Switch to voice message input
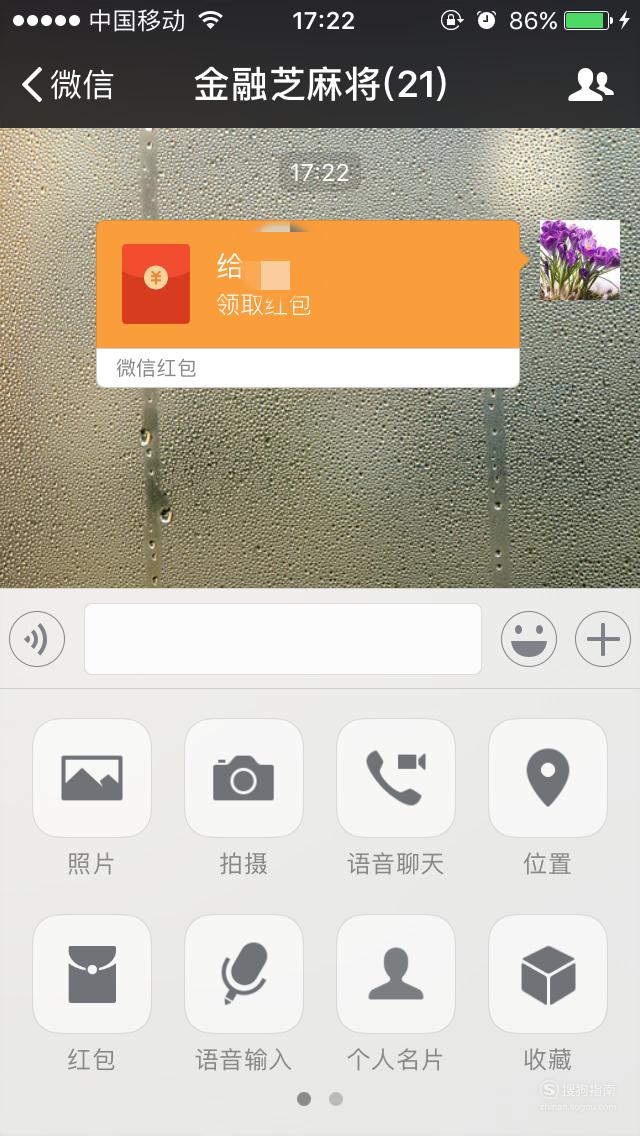Viewport: 640px width, 1136px height. (37, 639)
